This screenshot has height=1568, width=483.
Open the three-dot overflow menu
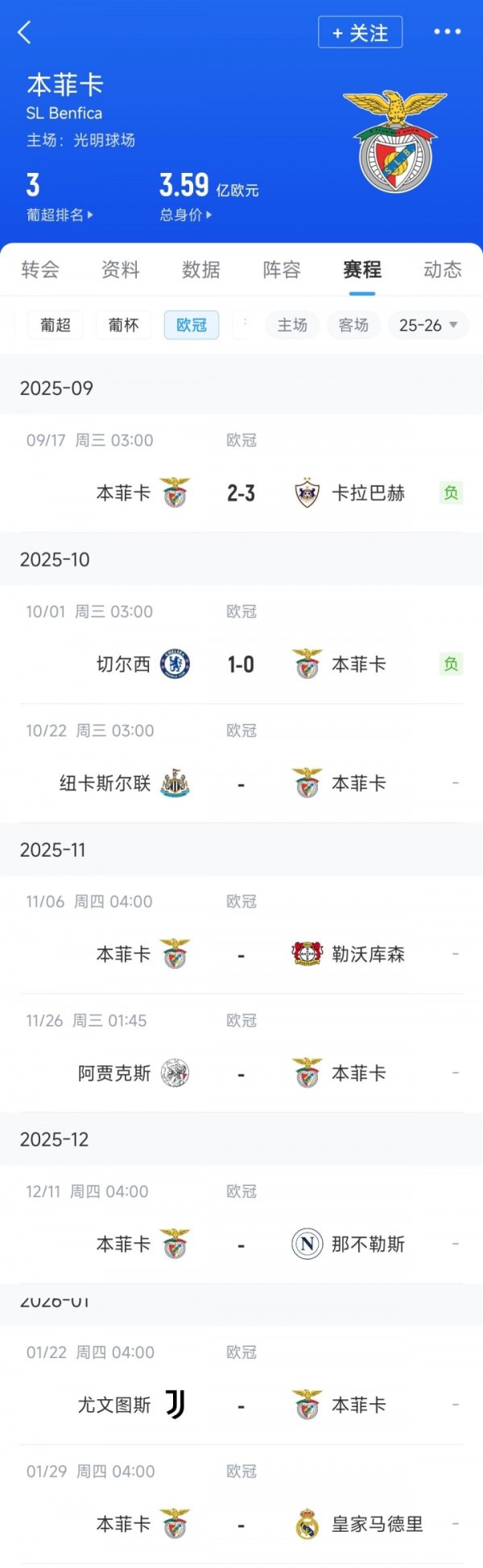pyautogui.click(x=447, y=32)
